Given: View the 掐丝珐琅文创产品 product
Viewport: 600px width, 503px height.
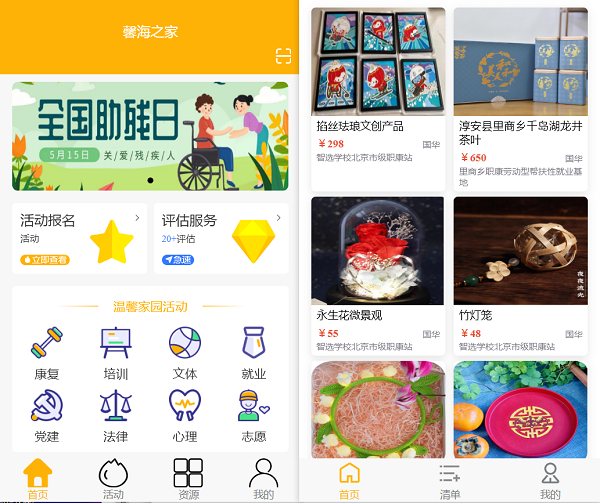Looking at the screenshot, I should (x=378, y=98).
